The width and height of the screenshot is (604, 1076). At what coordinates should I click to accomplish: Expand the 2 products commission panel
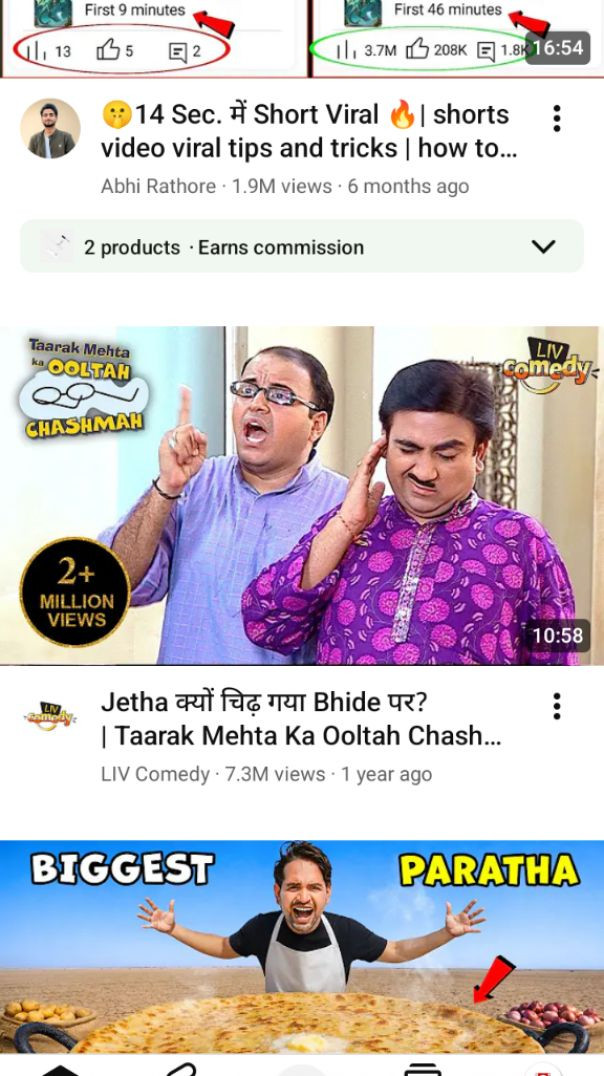[543, 247]
